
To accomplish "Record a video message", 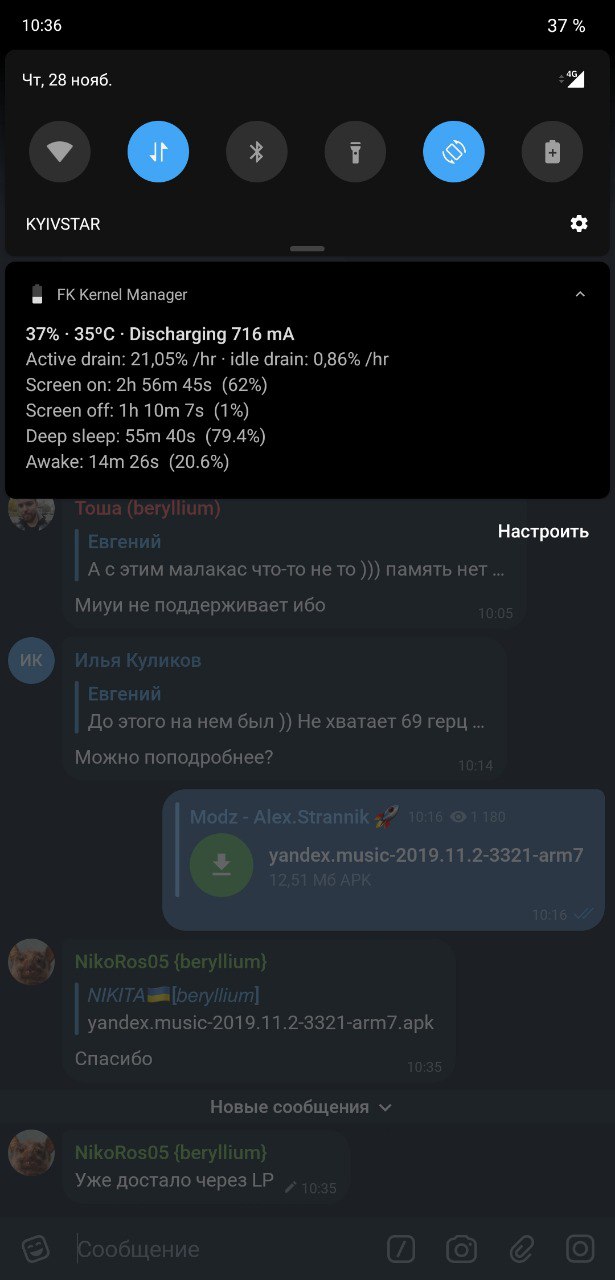I will tap(581, 1249).
